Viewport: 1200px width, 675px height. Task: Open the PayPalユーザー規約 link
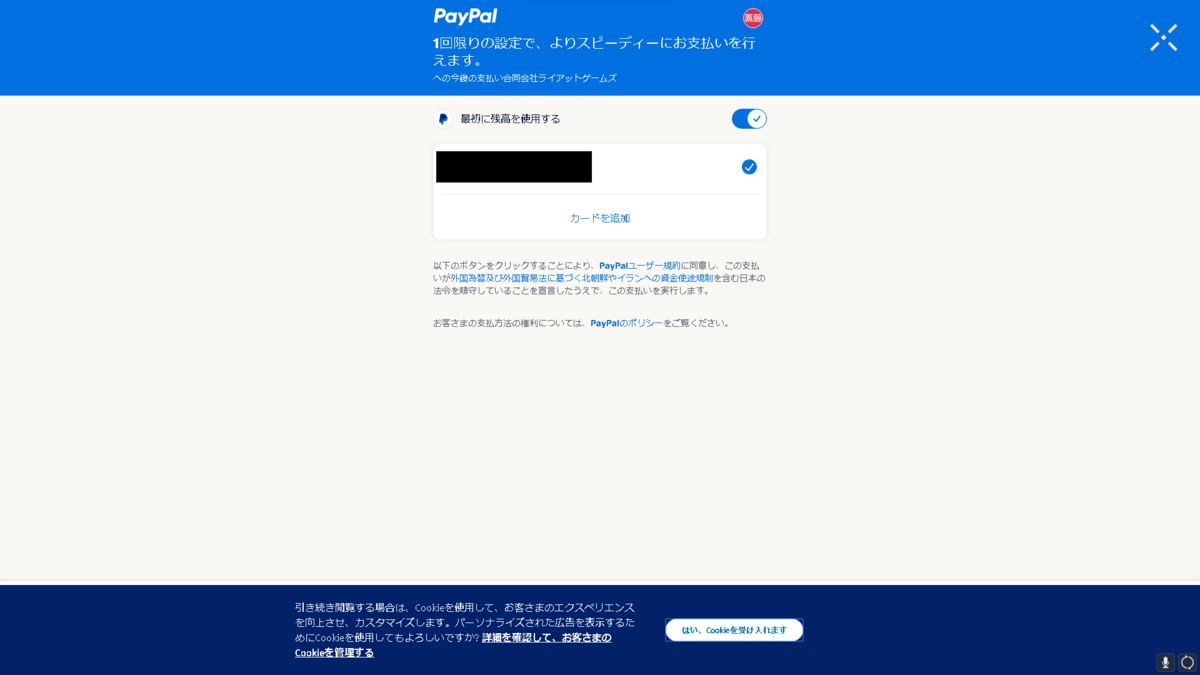point(639,266)
